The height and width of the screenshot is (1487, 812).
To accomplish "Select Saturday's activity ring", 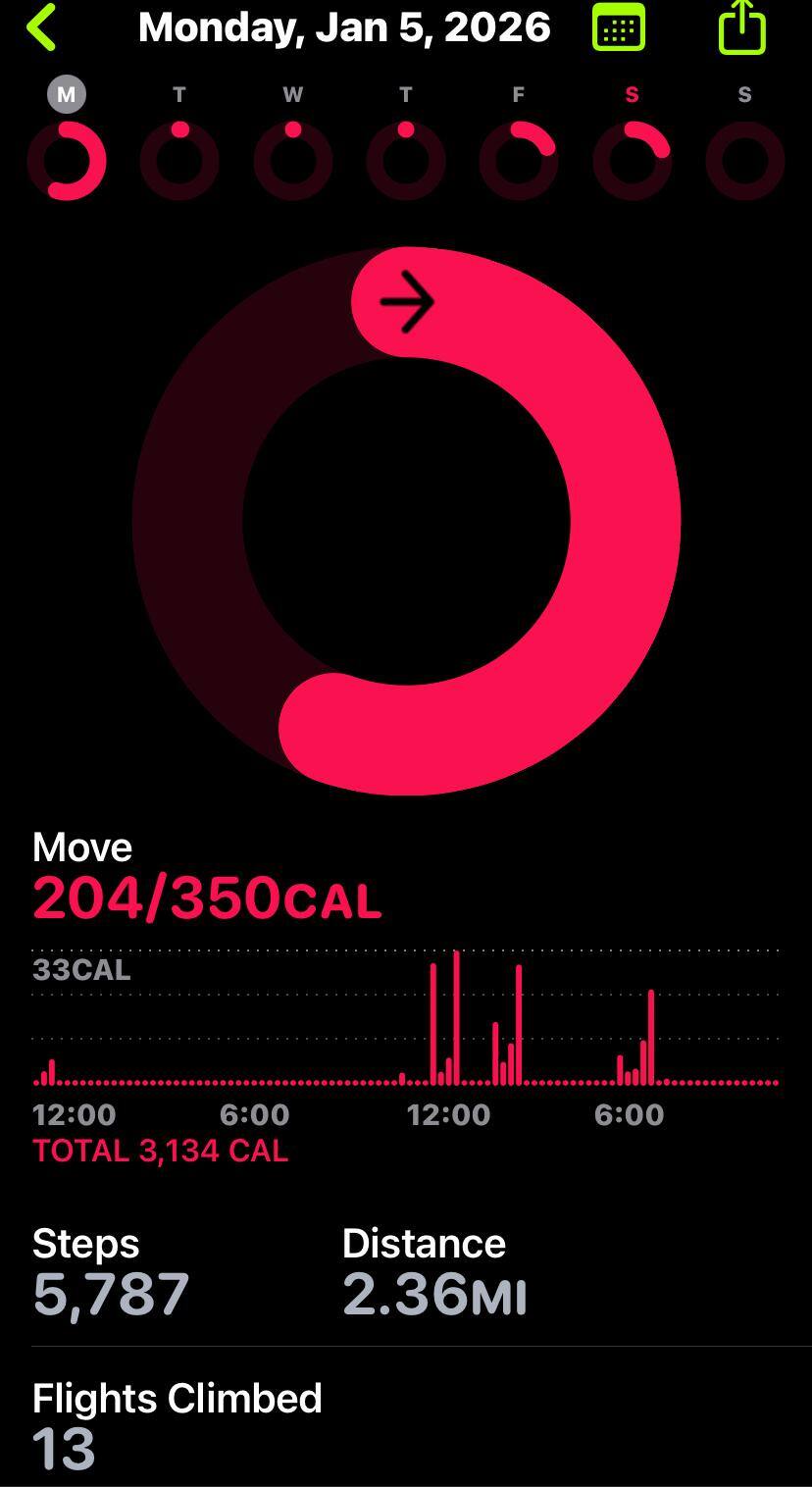I will [632, 160].
